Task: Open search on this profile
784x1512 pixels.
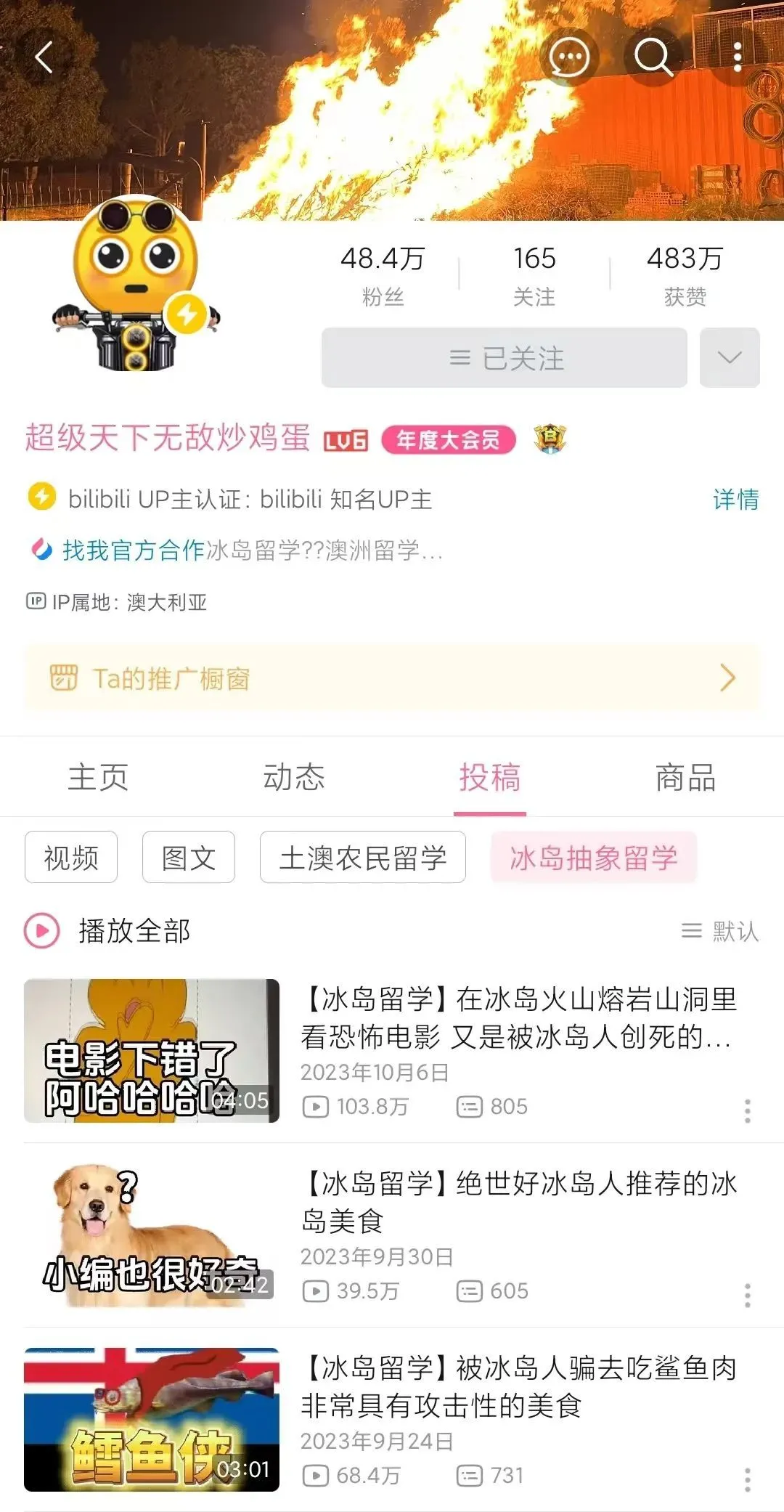Action: pyautogui.click(x=653, y=57)
